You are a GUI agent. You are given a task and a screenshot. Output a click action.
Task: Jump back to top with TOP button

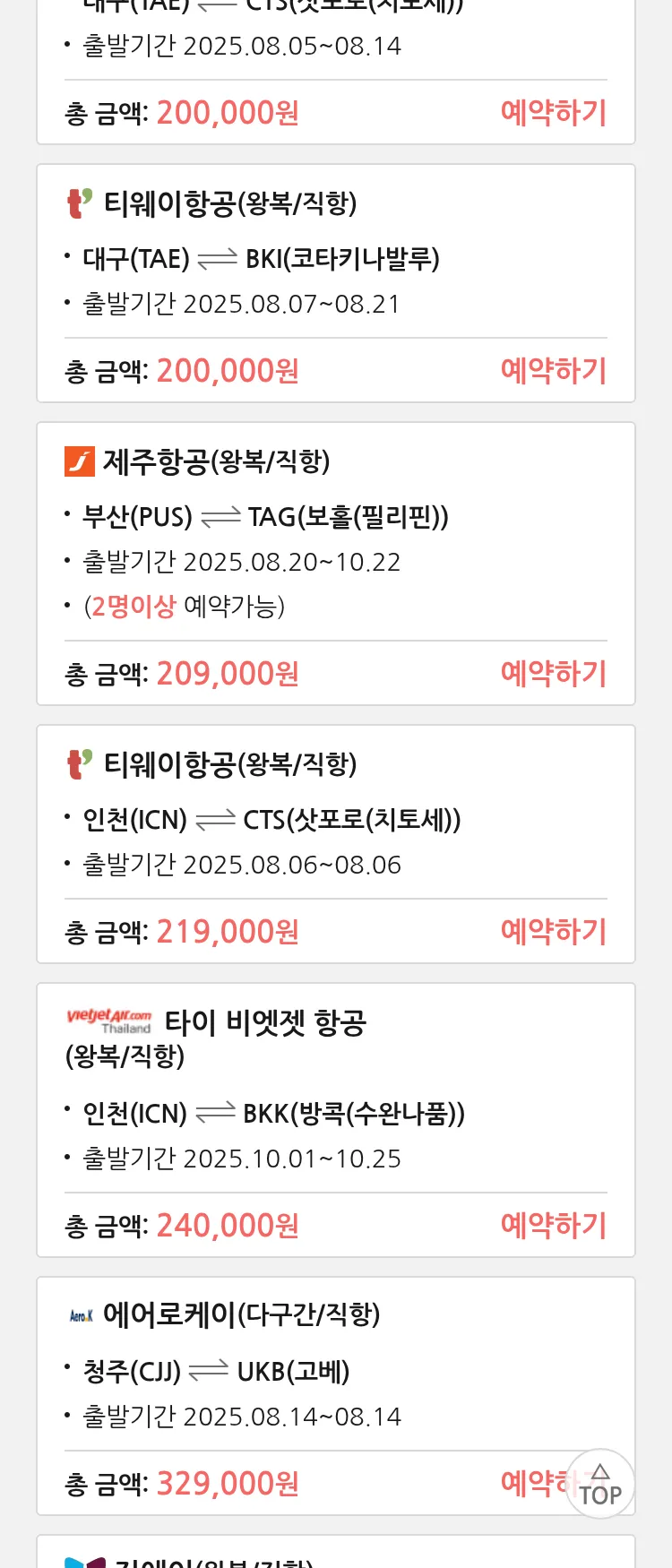pyautogui.click(x=600, y=1485)
